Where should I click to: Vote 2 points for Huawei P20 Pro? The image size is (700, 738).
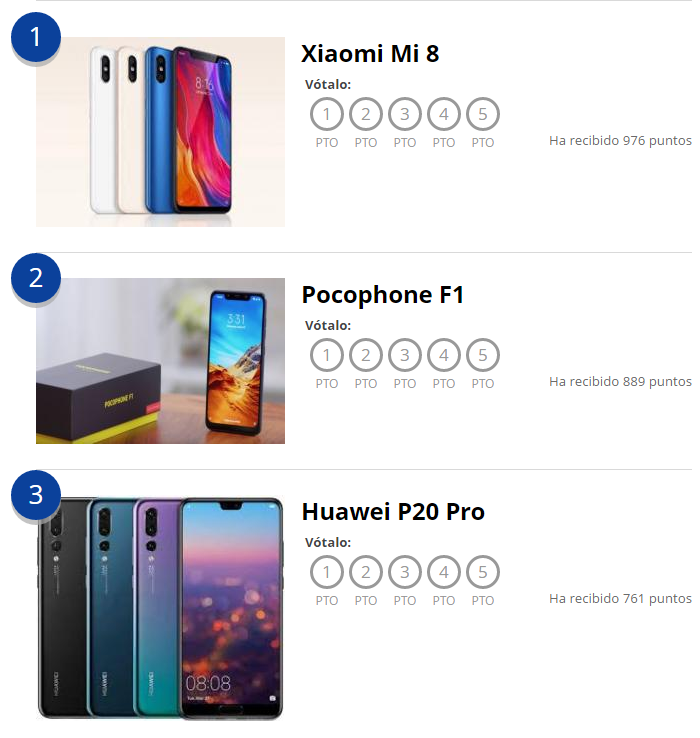[x=366, y=573]
